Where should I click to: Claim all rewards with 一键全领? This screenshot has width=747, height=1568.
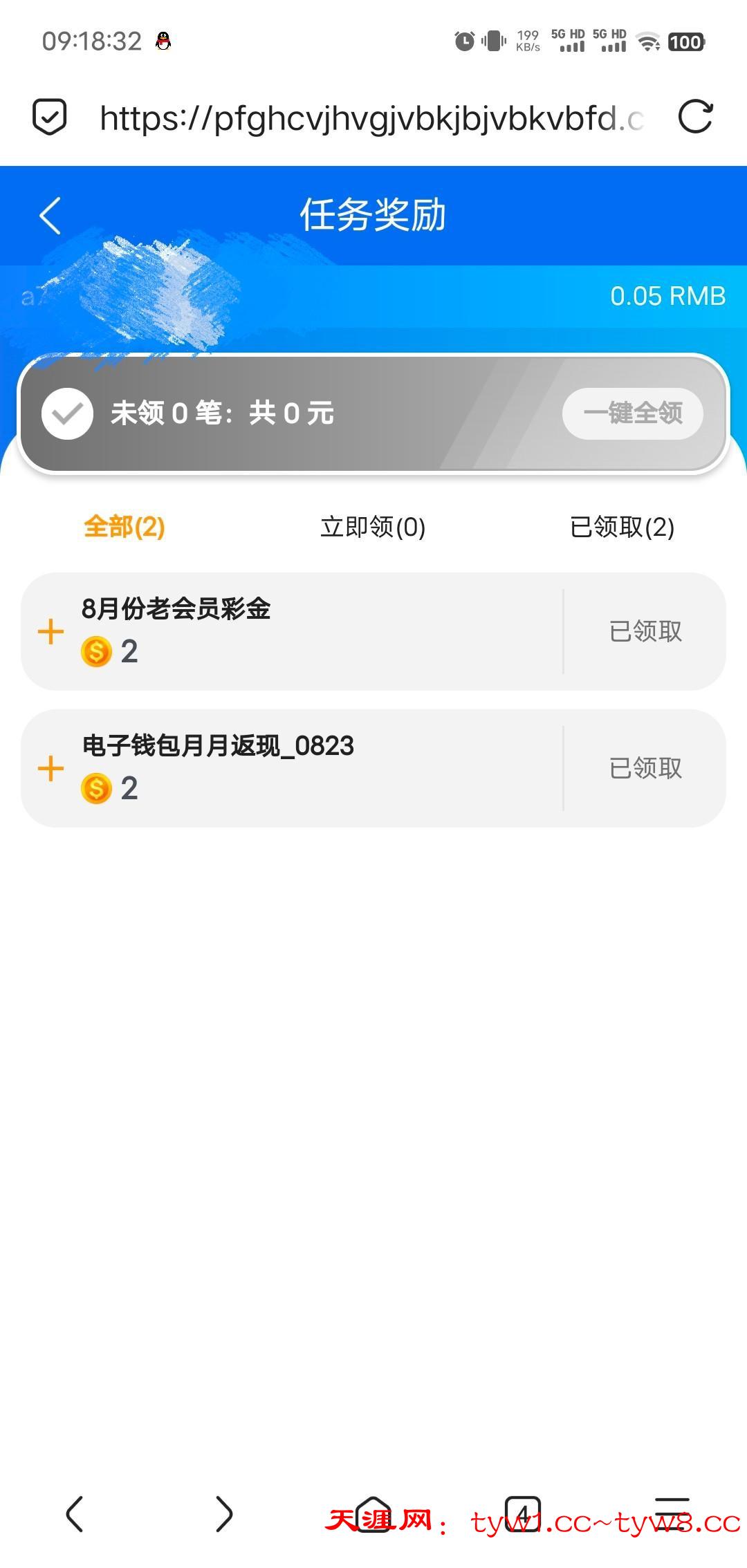pyautogui.click(x=632, y=413)
